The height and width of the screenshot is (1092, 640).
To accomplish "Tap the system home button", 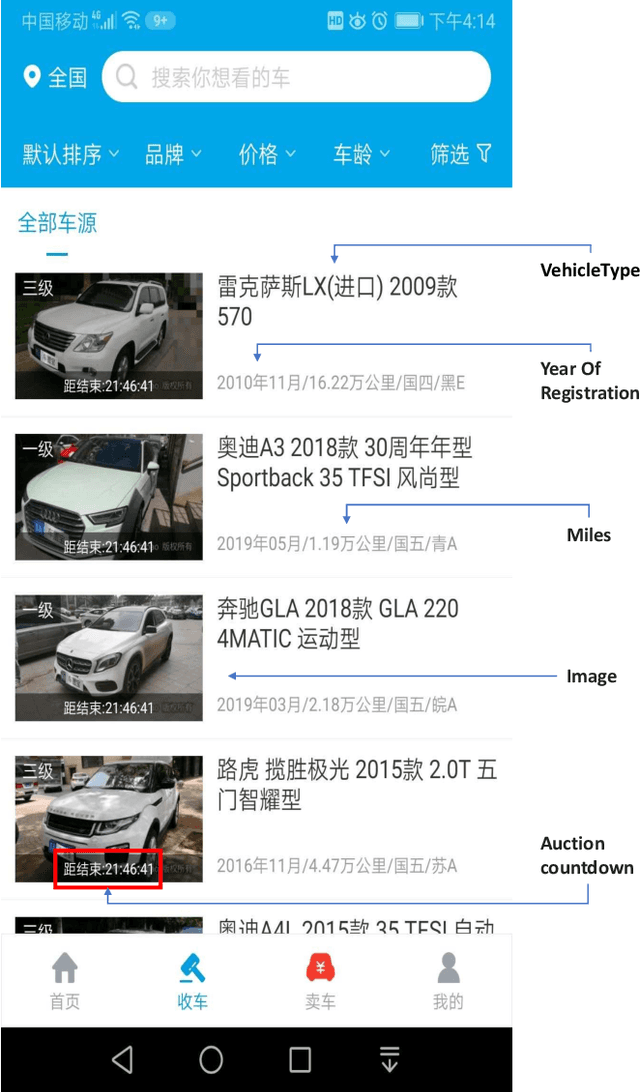I will click(x=211, y=1060).
